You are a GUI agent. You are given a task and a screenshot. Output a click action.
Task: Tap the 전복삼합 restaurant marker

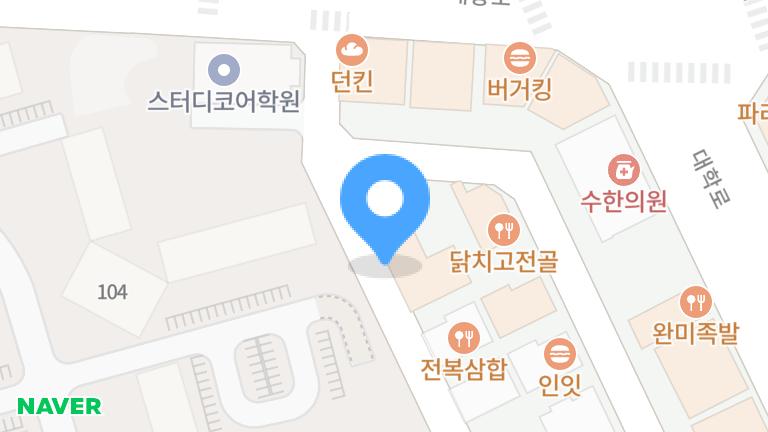(464, 337)
